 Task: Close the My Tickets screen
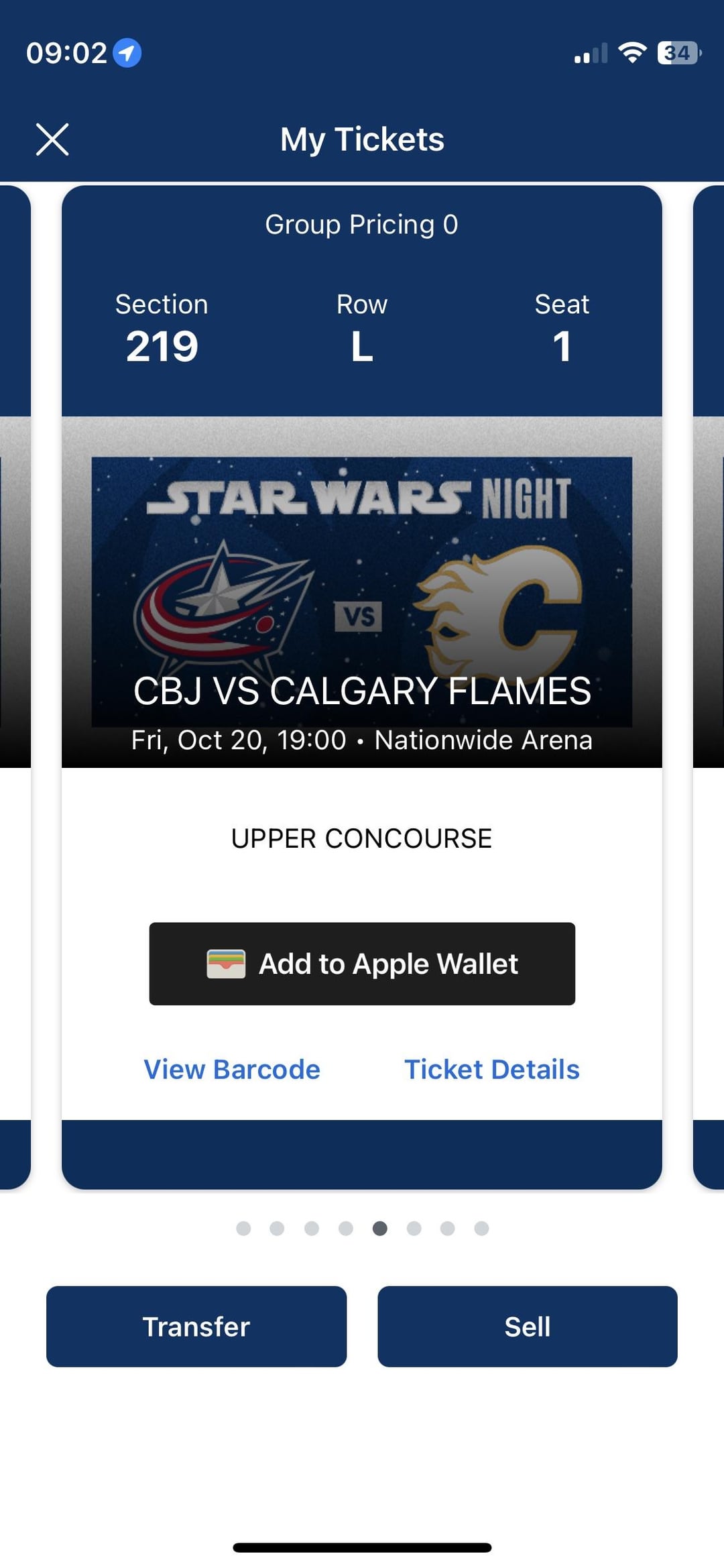pyautogui.click(x=52, y=139)
